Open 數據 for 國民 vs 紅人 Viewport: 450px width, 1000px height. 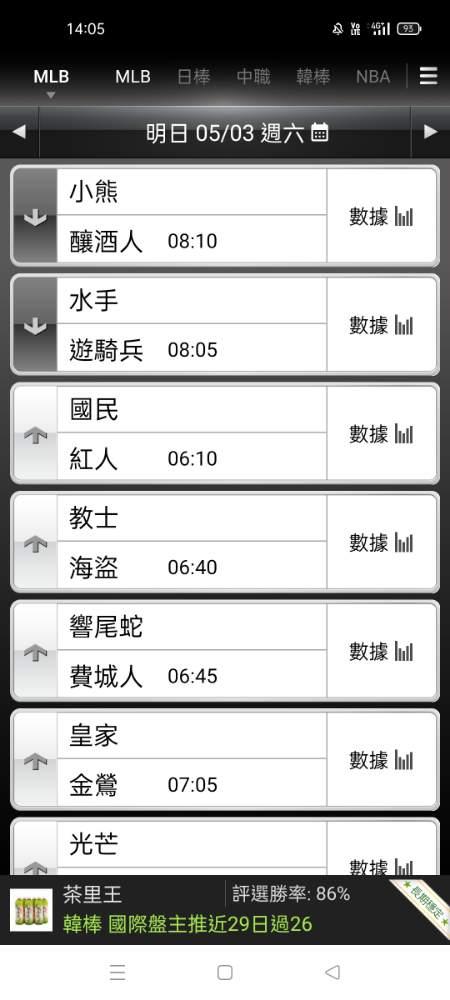click(382, 433)
